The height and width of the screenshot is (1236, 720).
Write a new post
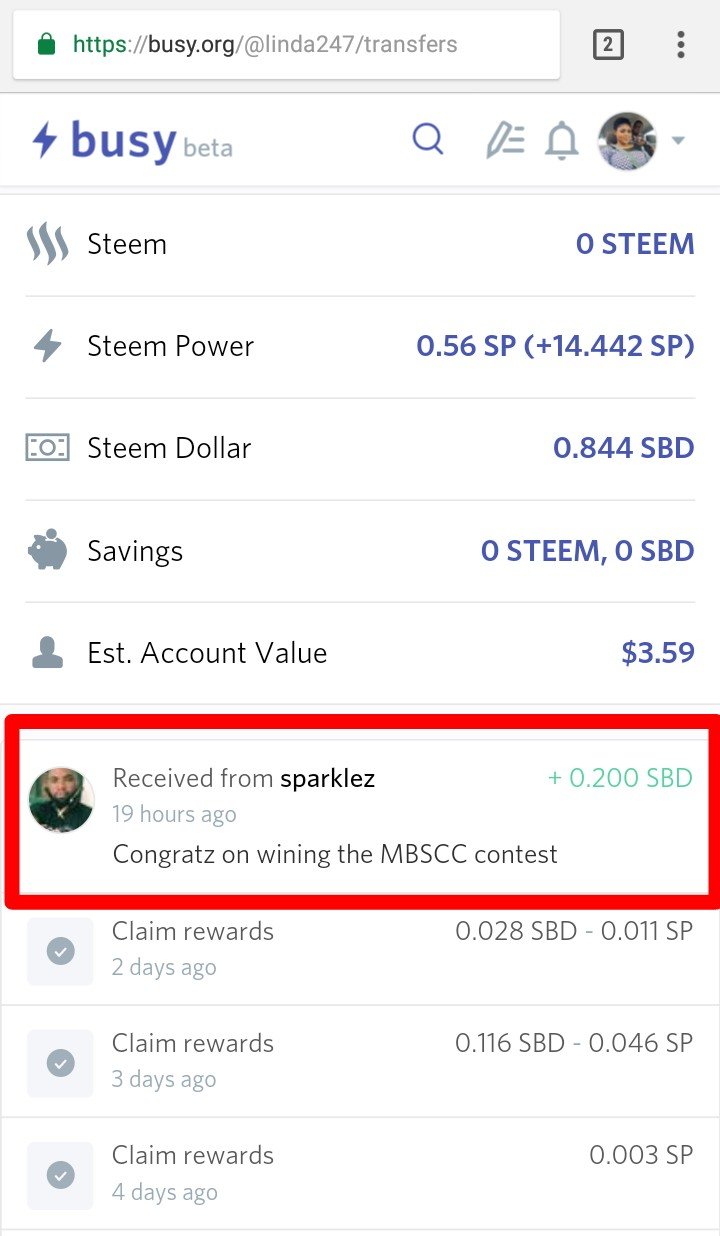click(x=505, y=141)
